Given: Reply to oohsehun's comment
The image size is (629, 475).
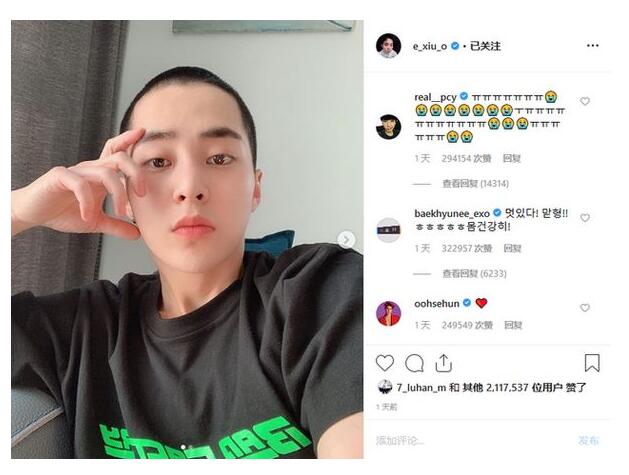Looking at the screenshot, I should 512,325.
